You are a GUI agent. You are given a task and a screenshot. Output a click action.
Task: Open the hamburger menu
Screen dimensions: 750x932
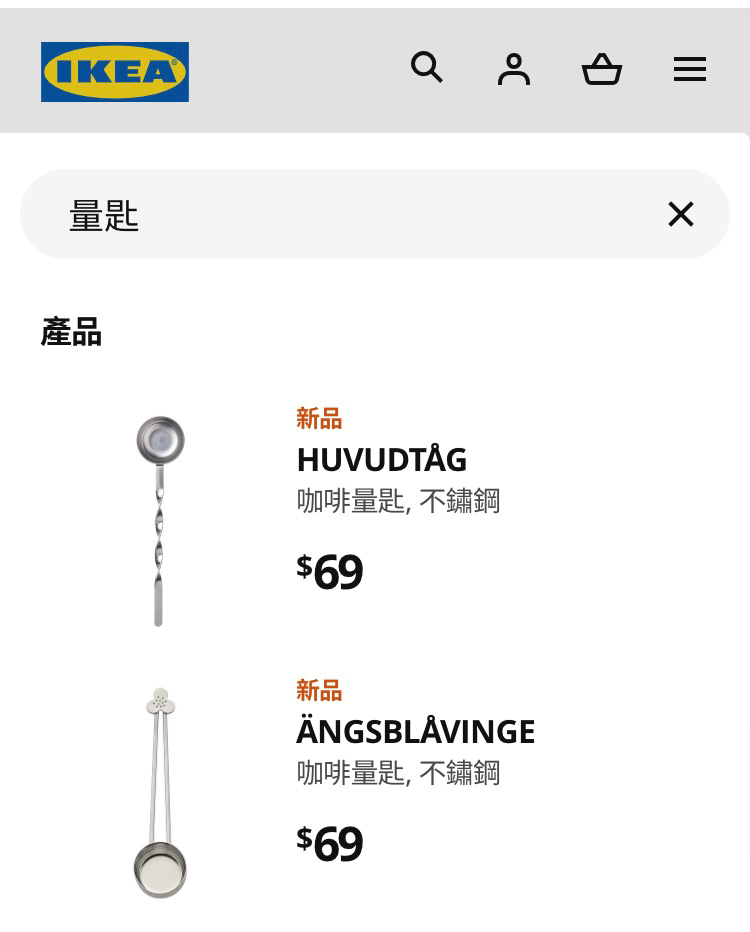coord(690,69)
